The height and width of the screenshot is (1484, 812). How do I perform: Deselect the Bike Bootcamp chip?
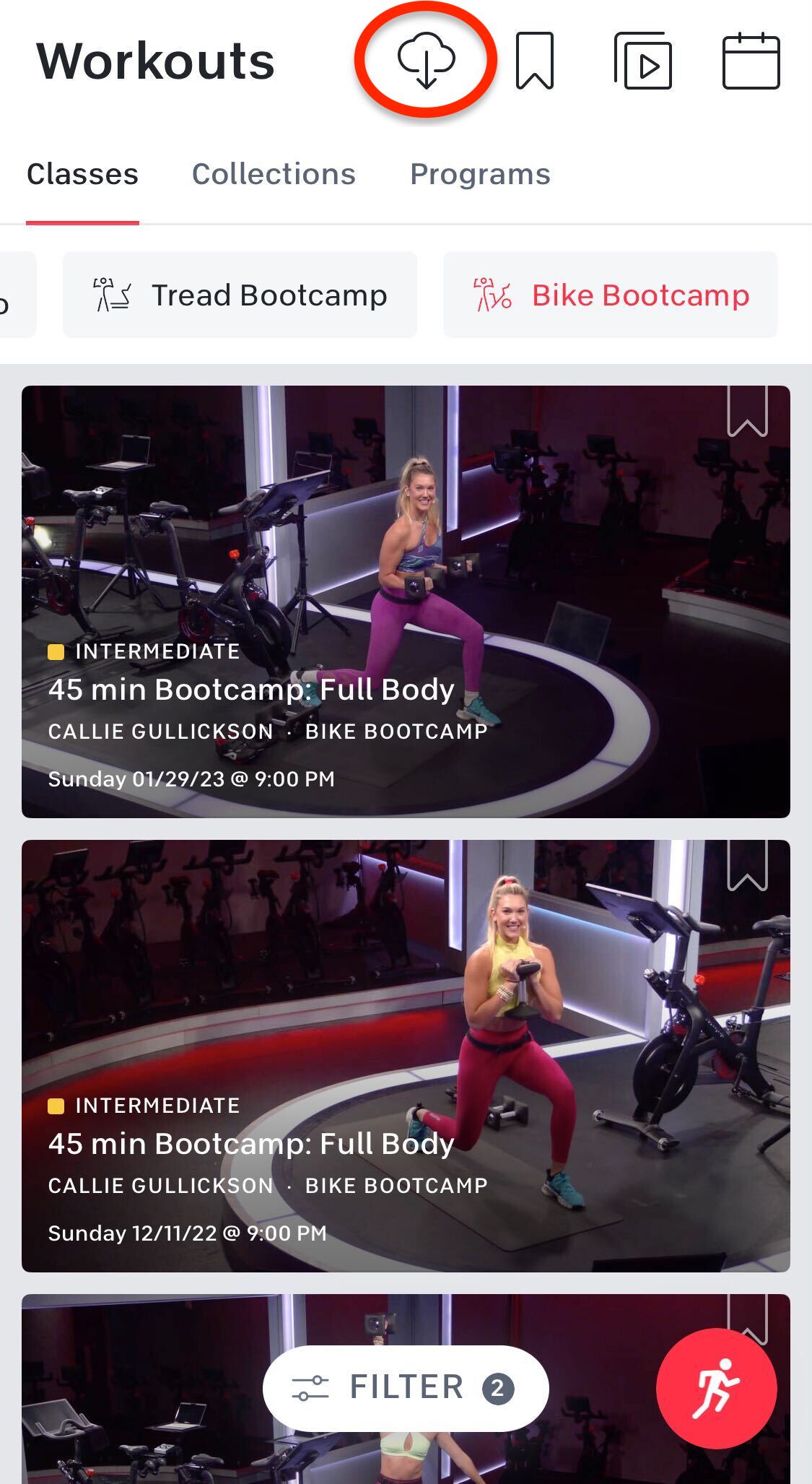(x=611, y=295)
